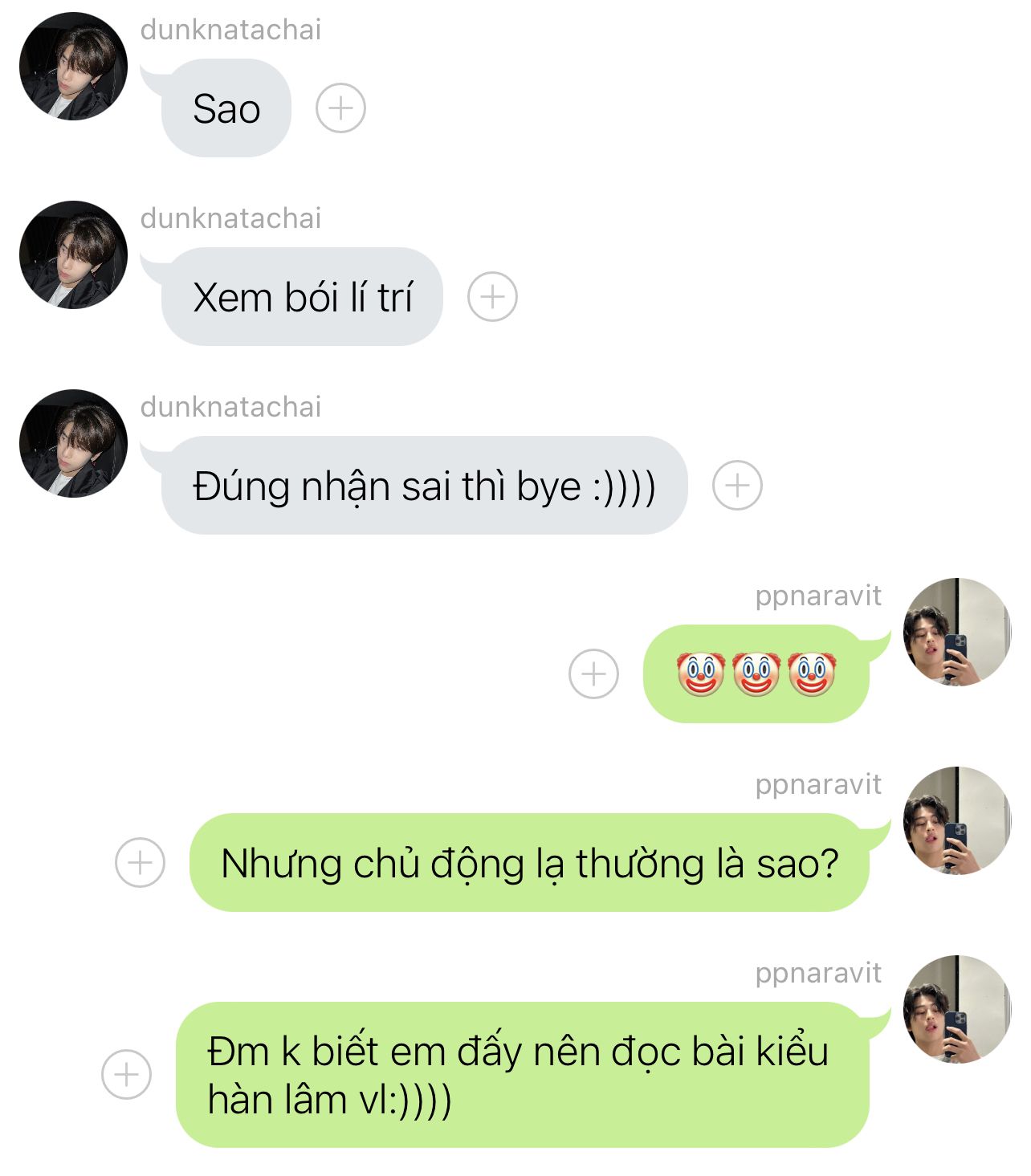
Task: Open ppnaravit's avatar beside the clown emoji message
Action: 956,632
